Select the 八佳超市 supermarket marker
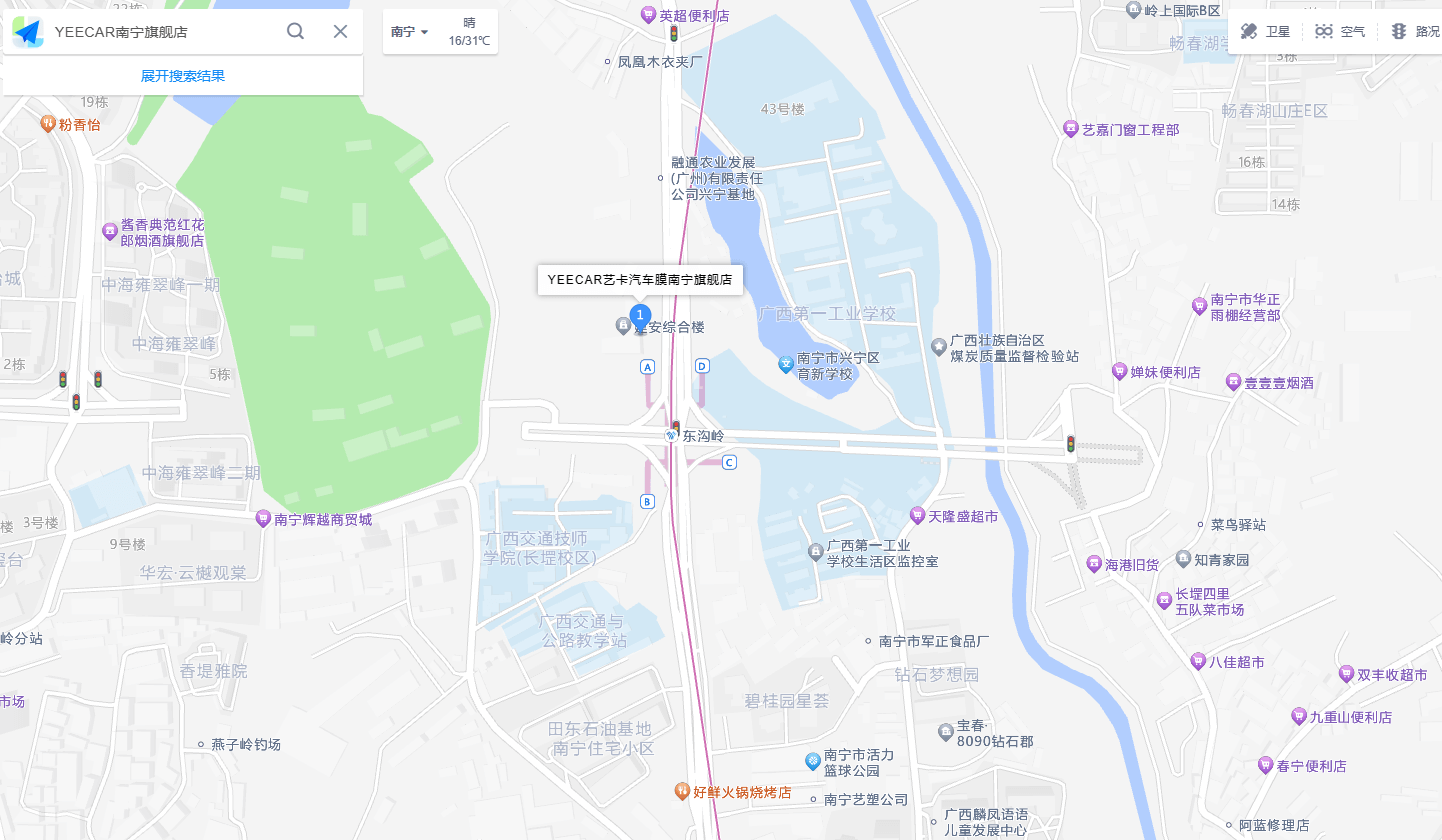This screenshot has height=840, width=1442. 1198,661
